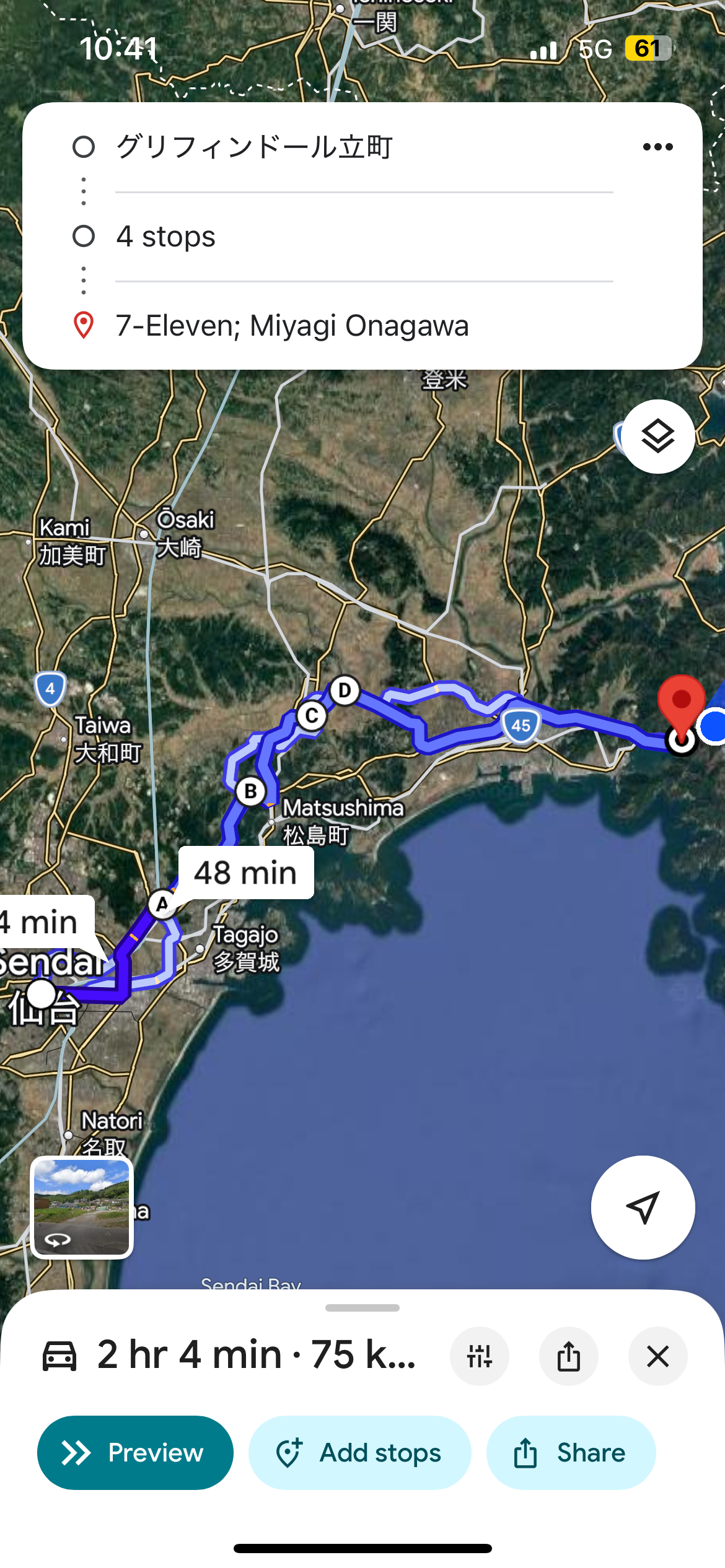
Task: Share the trip via the export icon
Action: point(568,1356)
